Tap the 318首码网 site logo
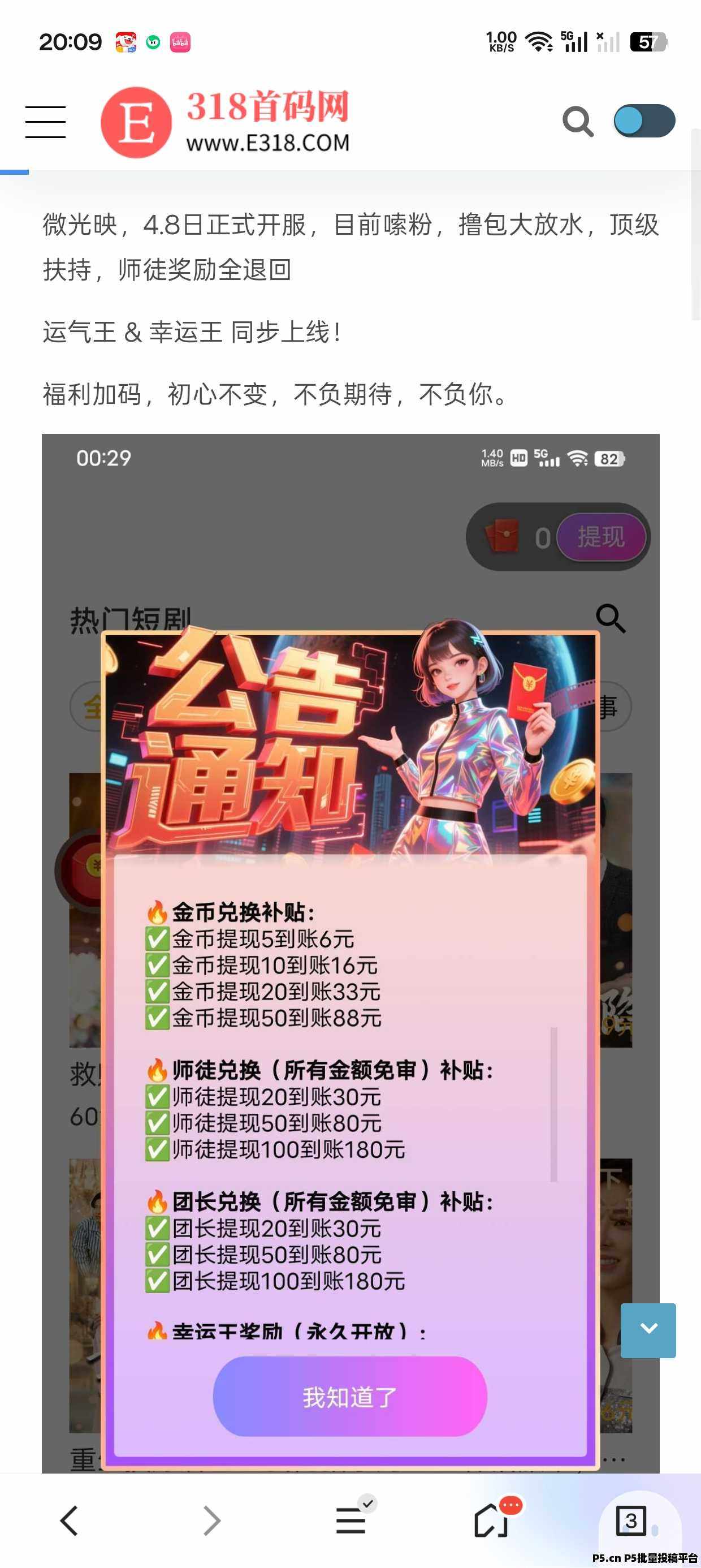Screen dimensions: 701x1568 pos(226,122)
